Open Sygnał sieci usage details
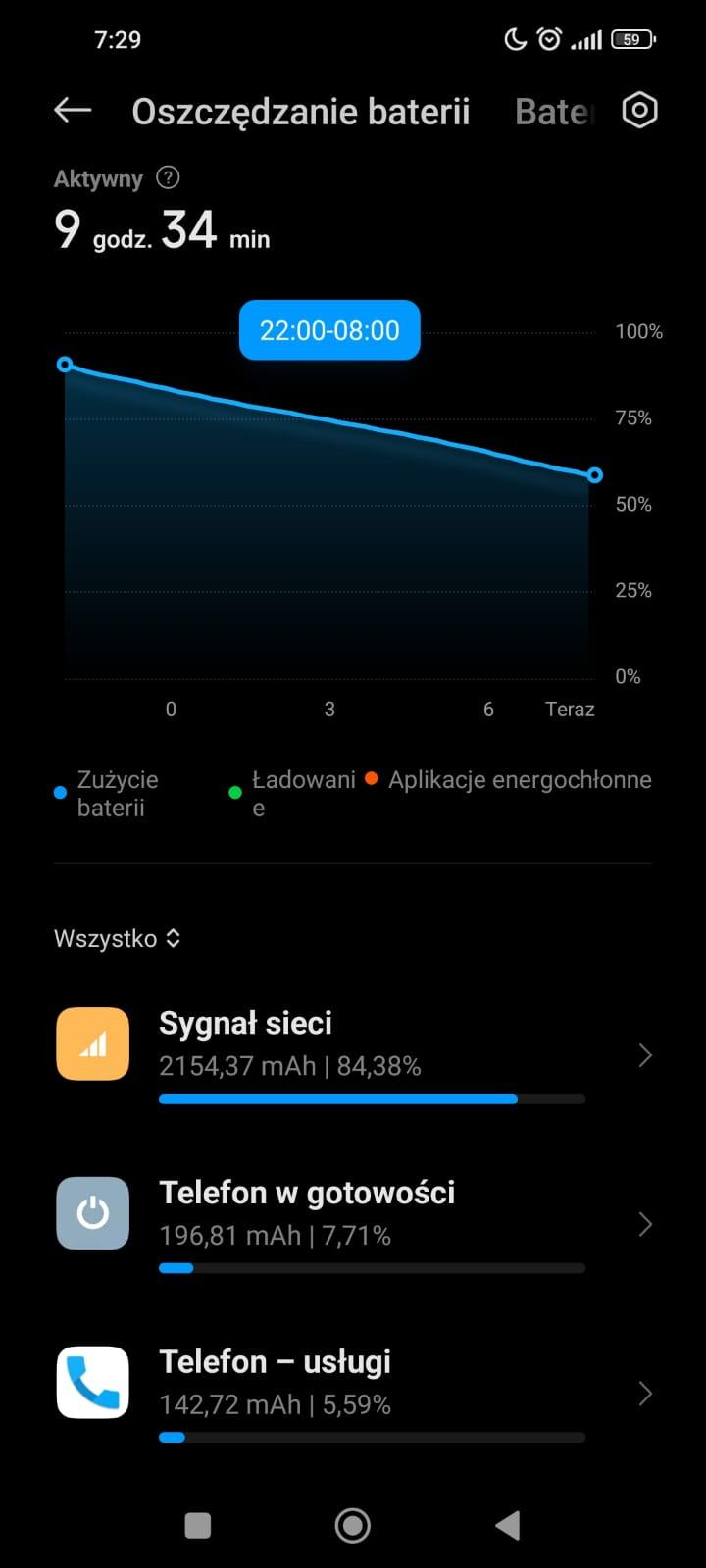 tap(353, 1055)
